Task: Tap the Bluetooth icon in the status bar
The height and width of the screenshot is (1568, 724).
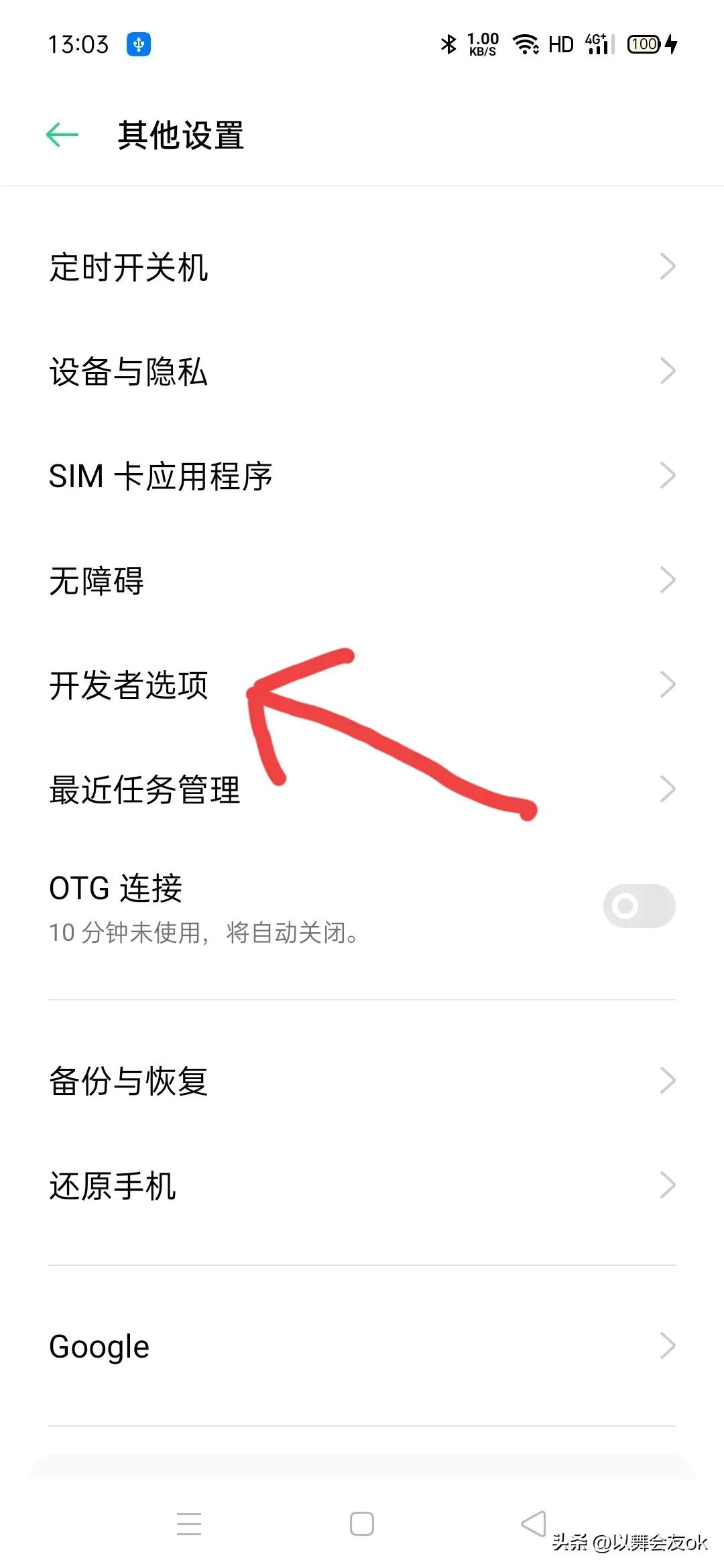Action: (x=448, y=44)
